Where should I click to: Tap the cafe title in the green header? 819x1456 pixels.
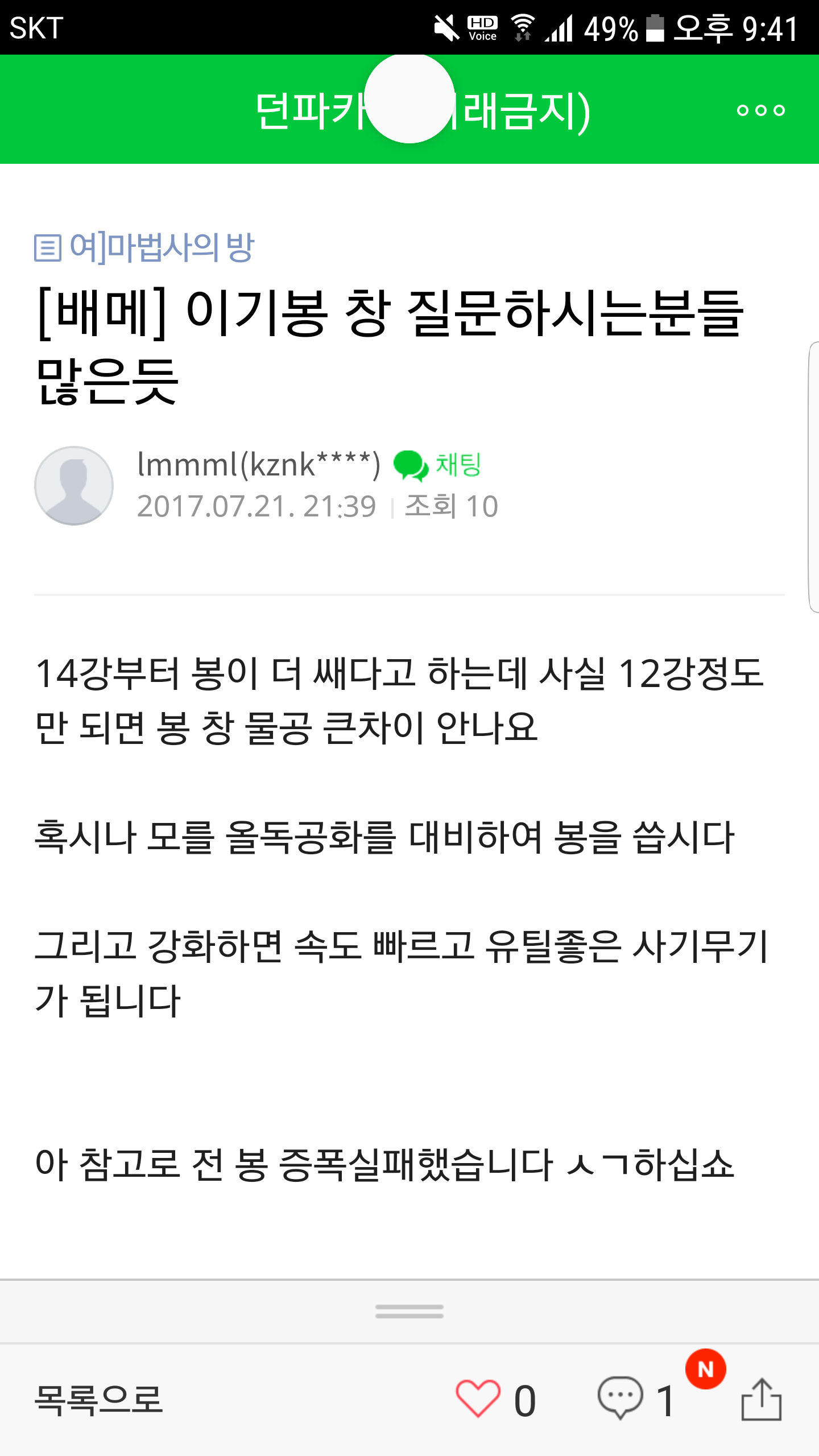tap(423, 110)
